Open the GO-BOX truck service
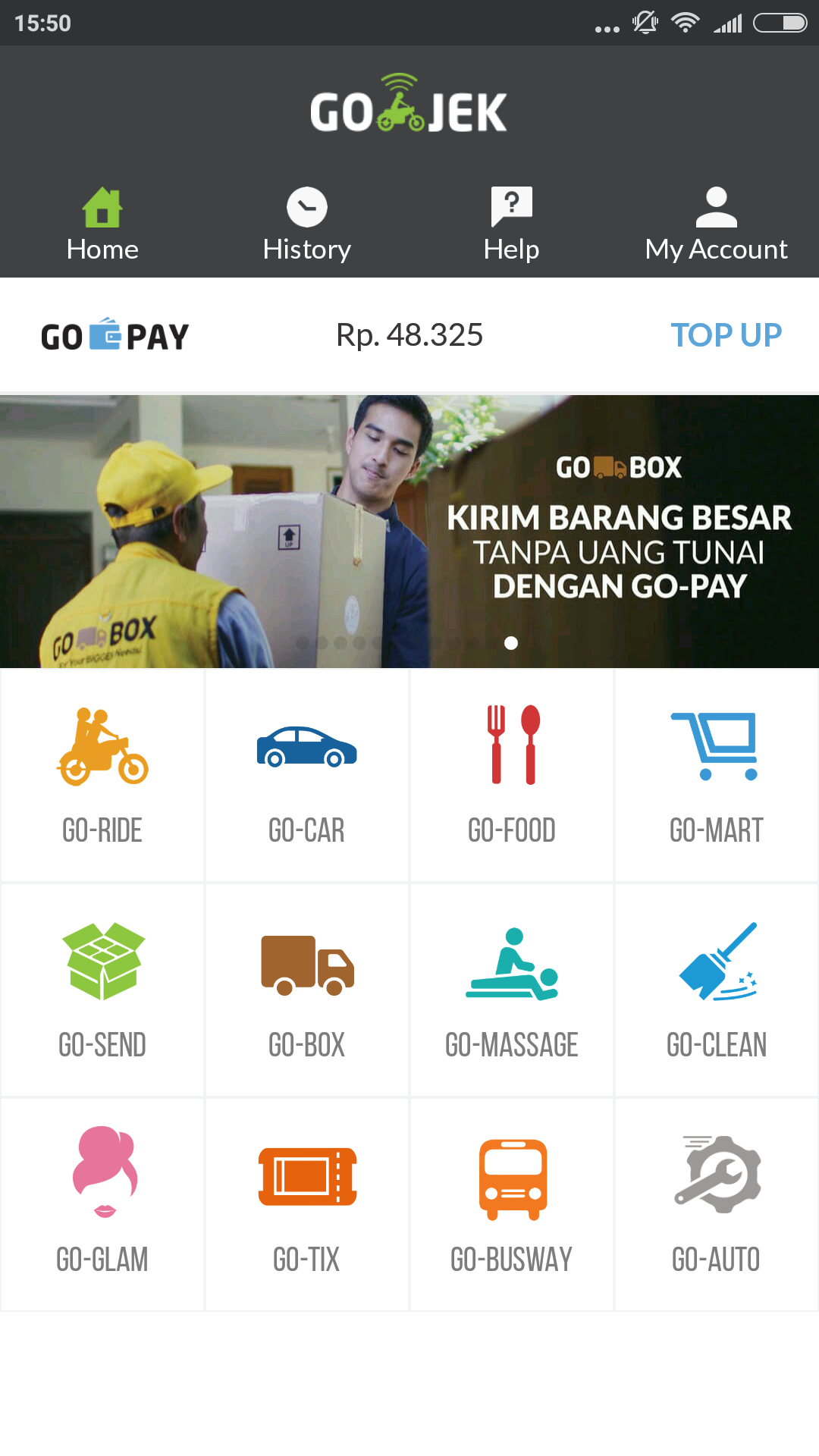 (x=307, y=990)
